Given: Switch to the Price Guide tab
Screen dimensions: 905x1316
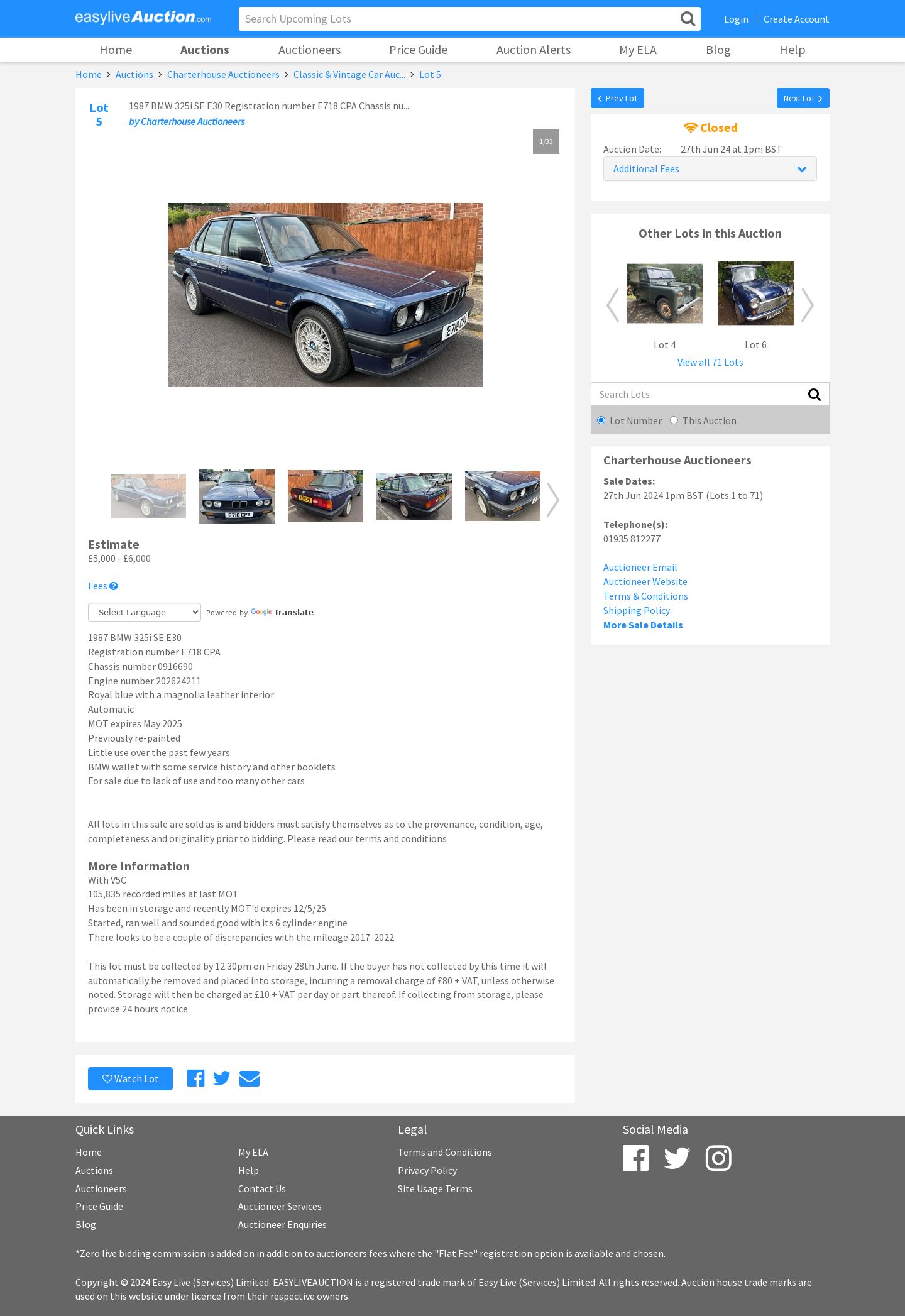Looking at the screenshot, I should click(418, 50).
